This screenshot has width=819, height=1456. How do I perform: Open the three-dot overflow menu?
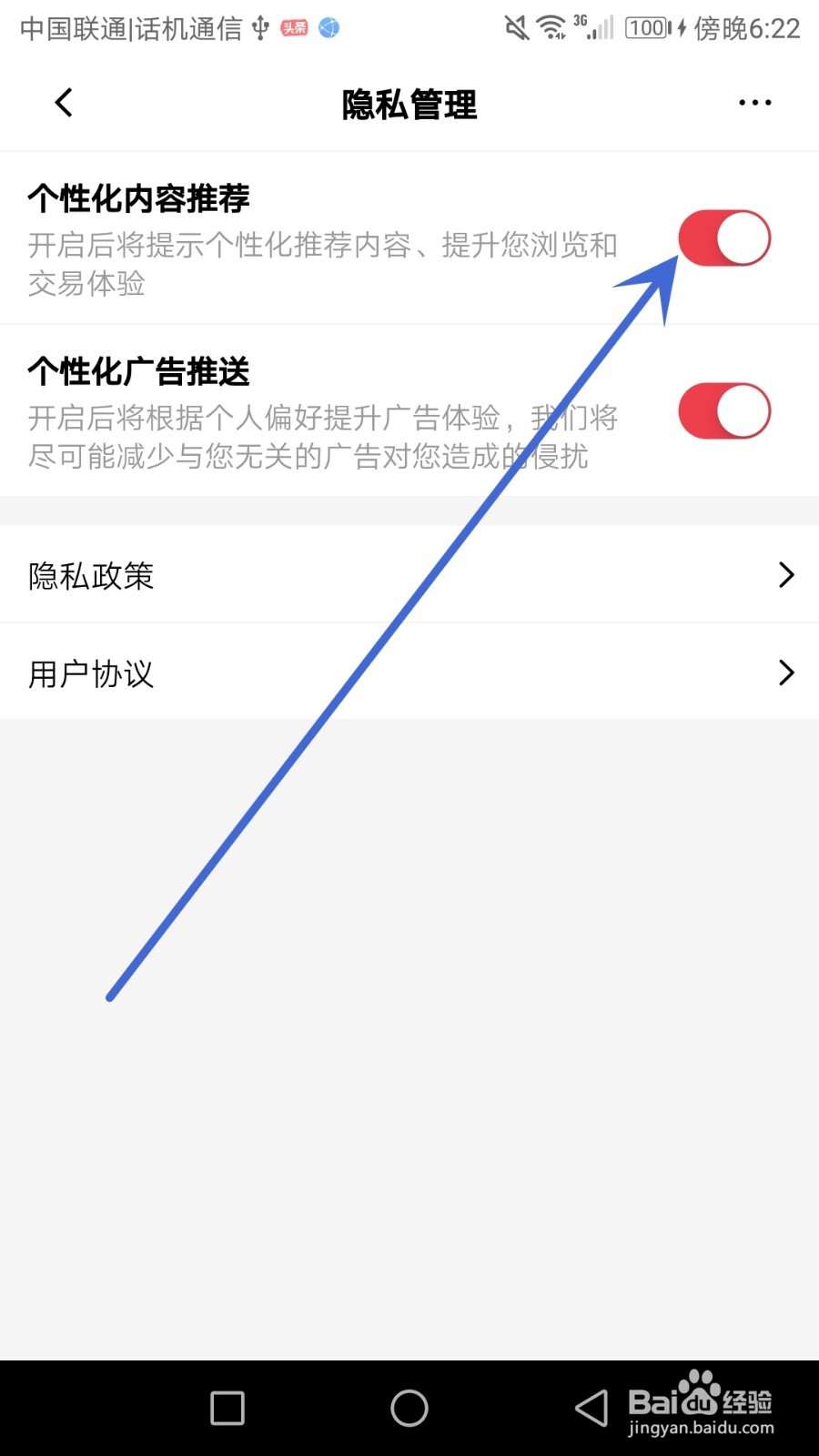click(754, 102)
